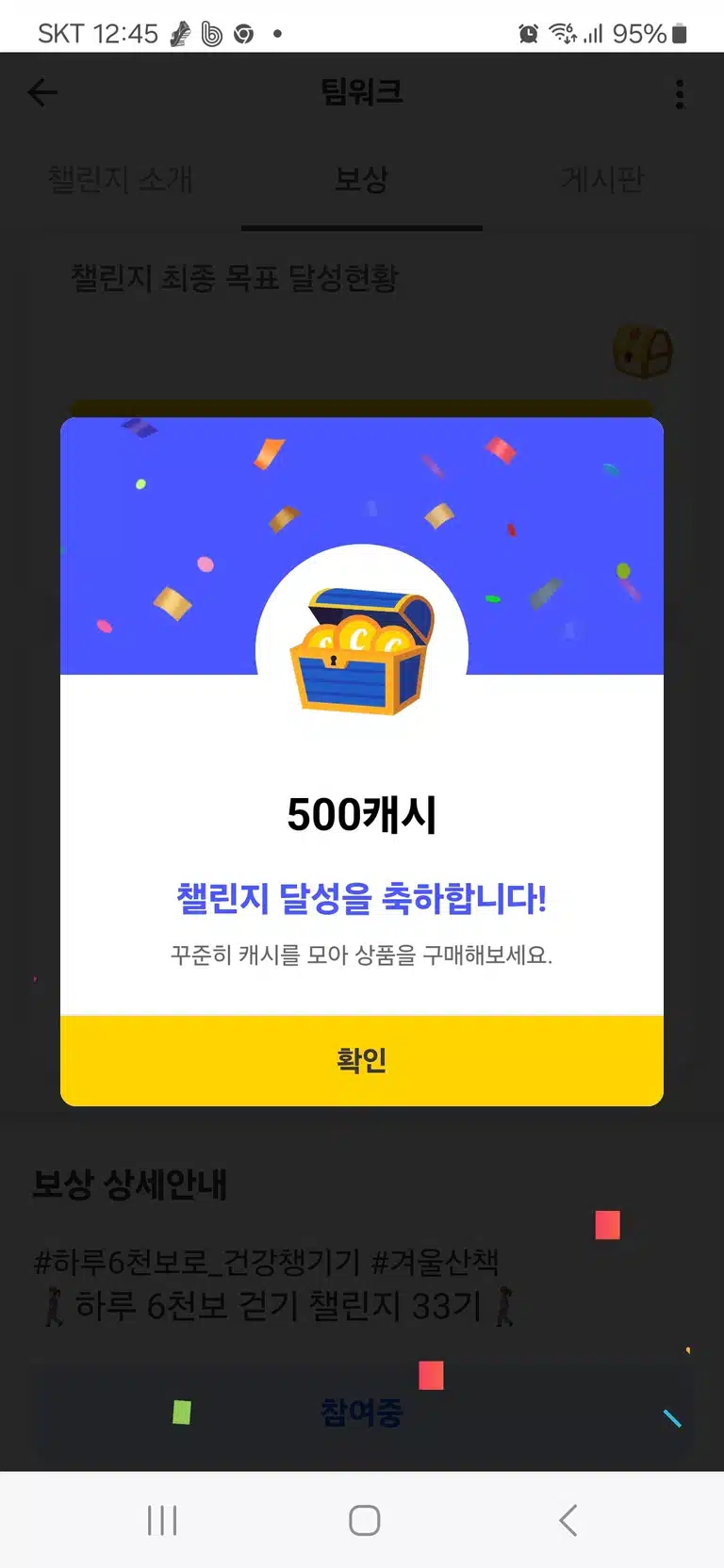Image resolution: width=724 pixels, height=1568 pixels.
Task: Open the three-dot overflow menu
Action: [x=680, y=93]
